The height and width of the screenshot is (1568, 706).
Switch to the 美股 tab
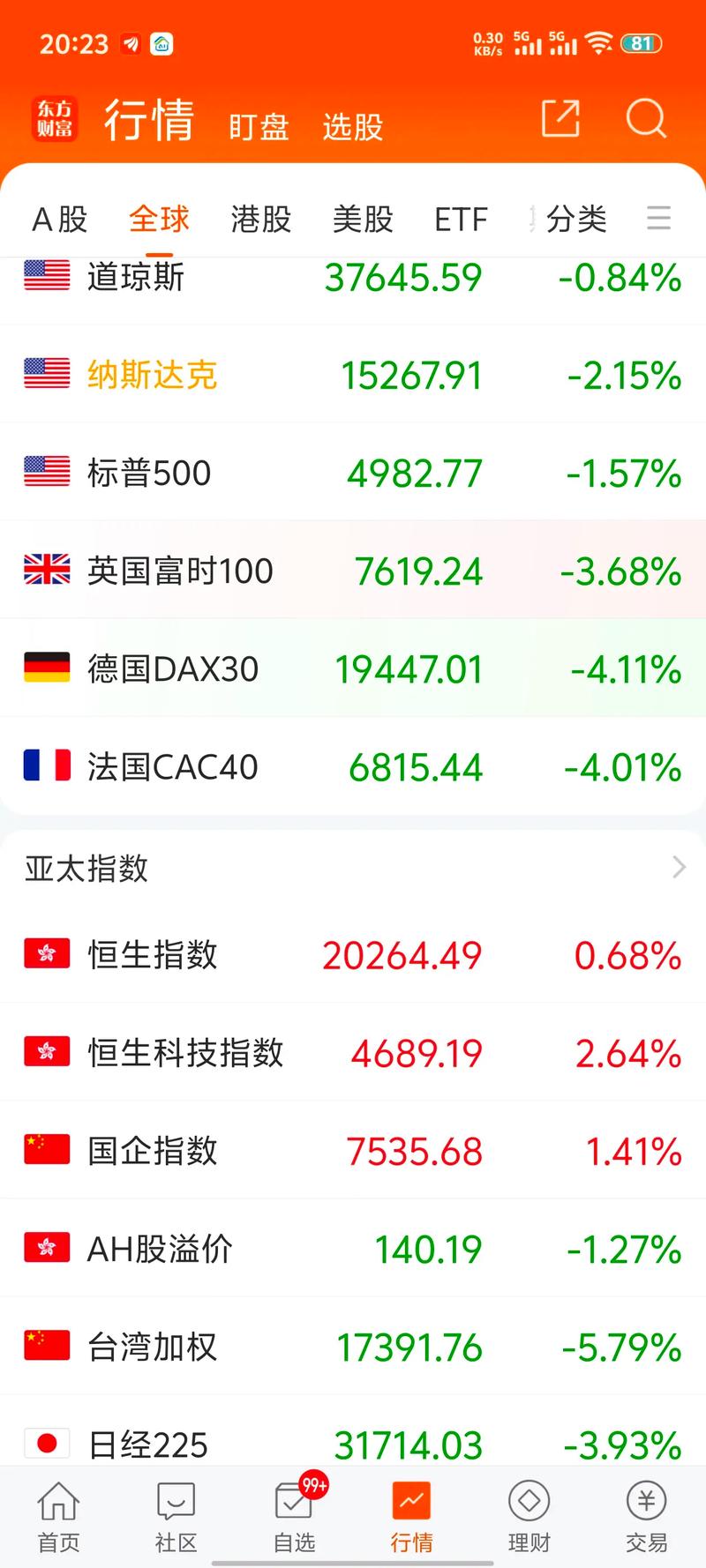362,219
